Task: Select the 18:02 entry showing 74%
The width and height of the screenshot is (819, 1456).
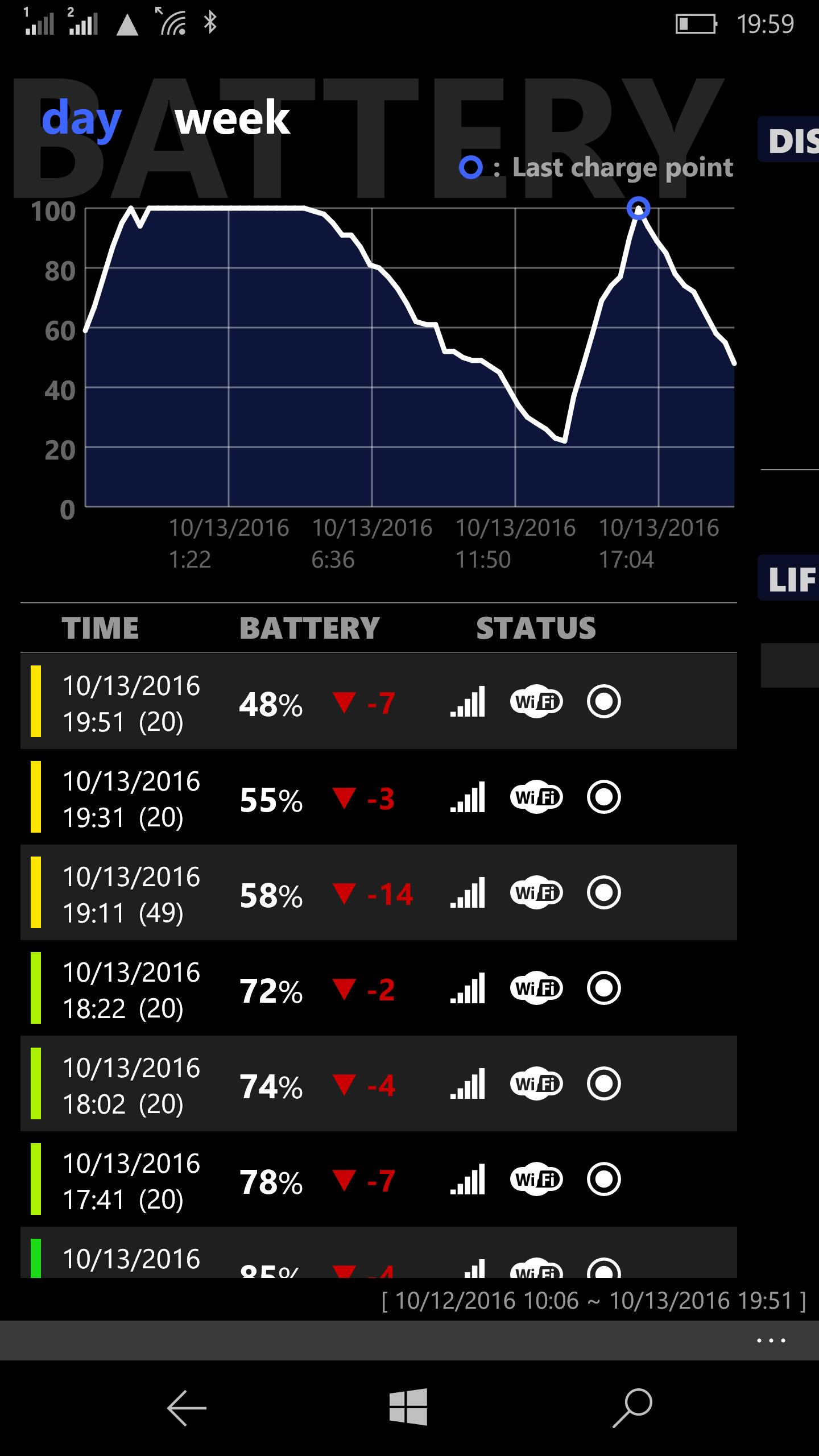Action: tap(379, 1083)
